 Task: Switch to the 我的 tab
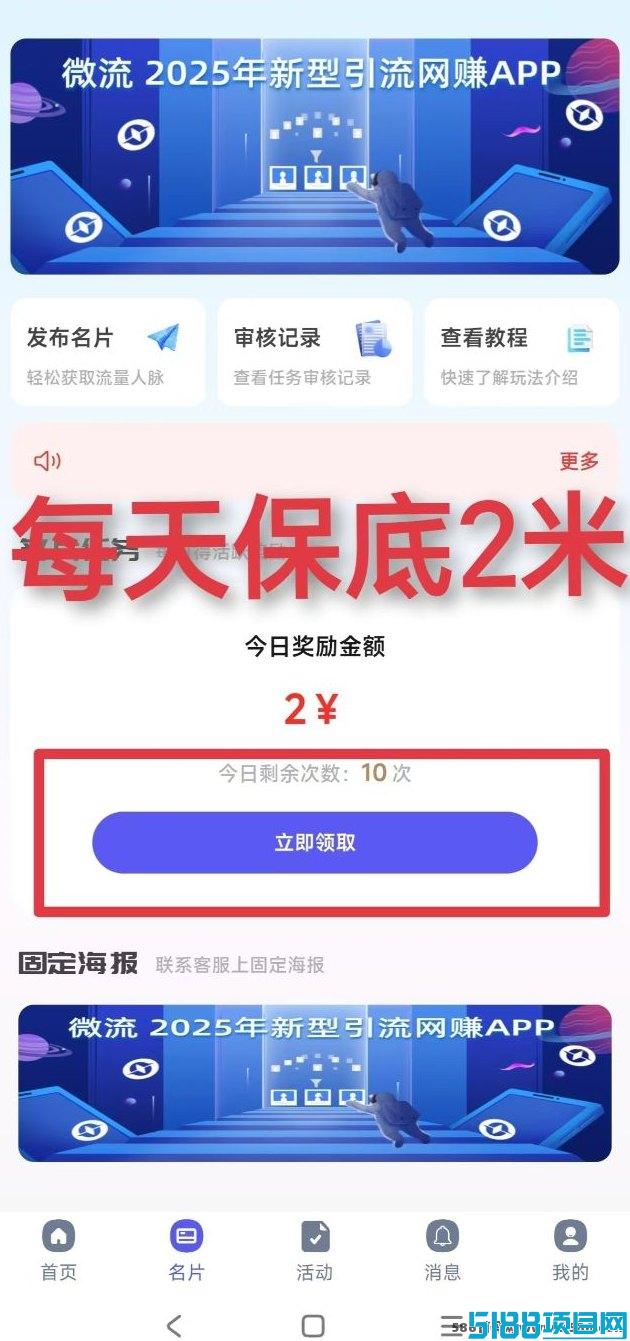coord(570,1251)
